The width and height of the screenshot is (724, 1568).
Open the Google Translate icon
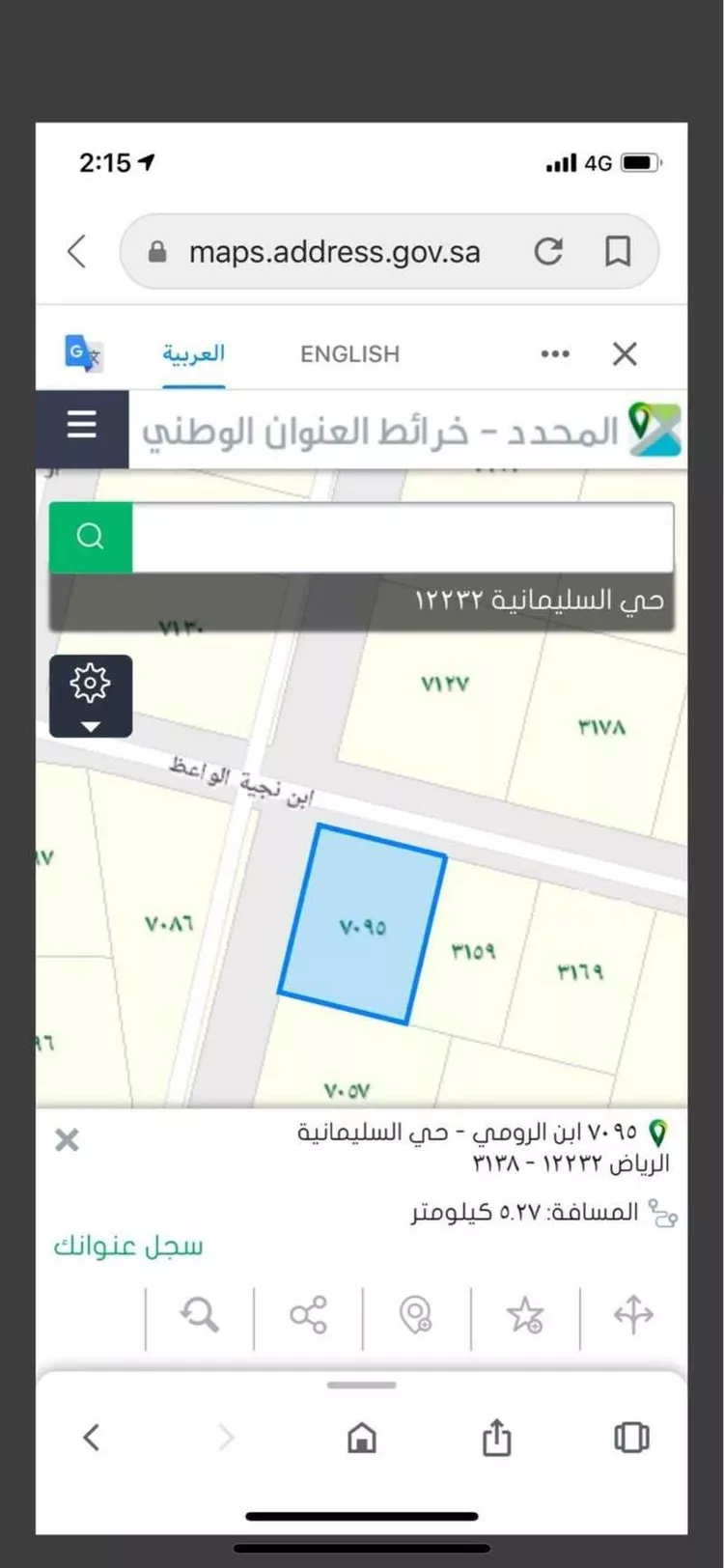coord(85,354)
